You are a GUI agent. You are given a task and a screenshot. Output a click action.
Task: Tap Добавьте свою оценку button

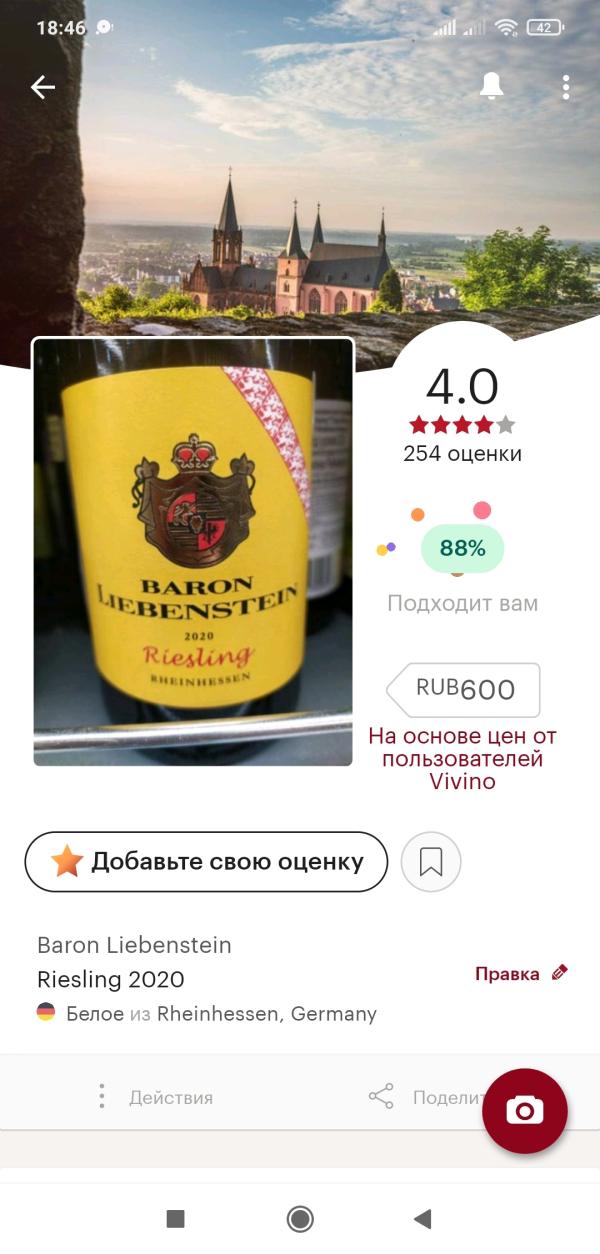(x=206, y=862)
